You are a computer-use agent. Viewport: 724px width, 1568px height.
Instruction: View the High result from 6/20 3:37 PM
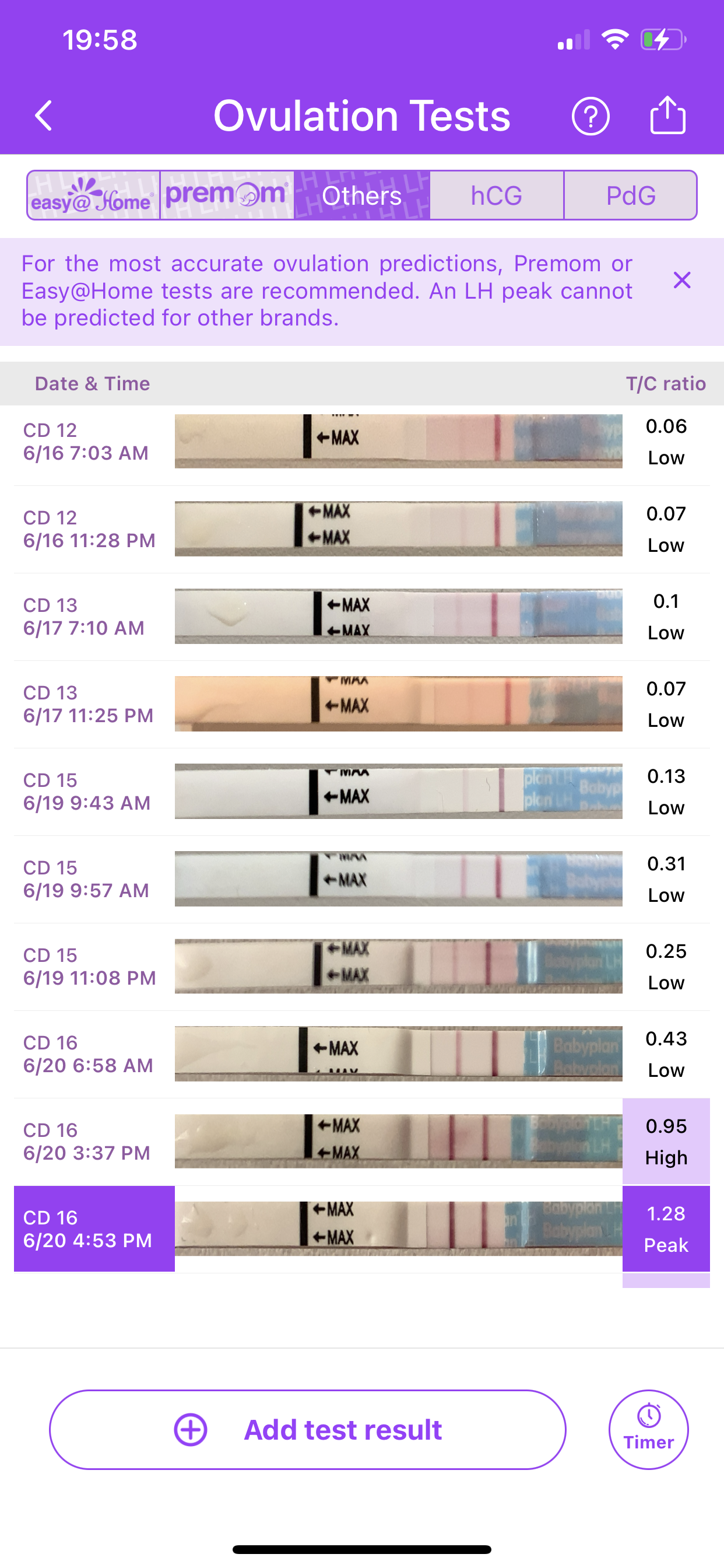666,1142
